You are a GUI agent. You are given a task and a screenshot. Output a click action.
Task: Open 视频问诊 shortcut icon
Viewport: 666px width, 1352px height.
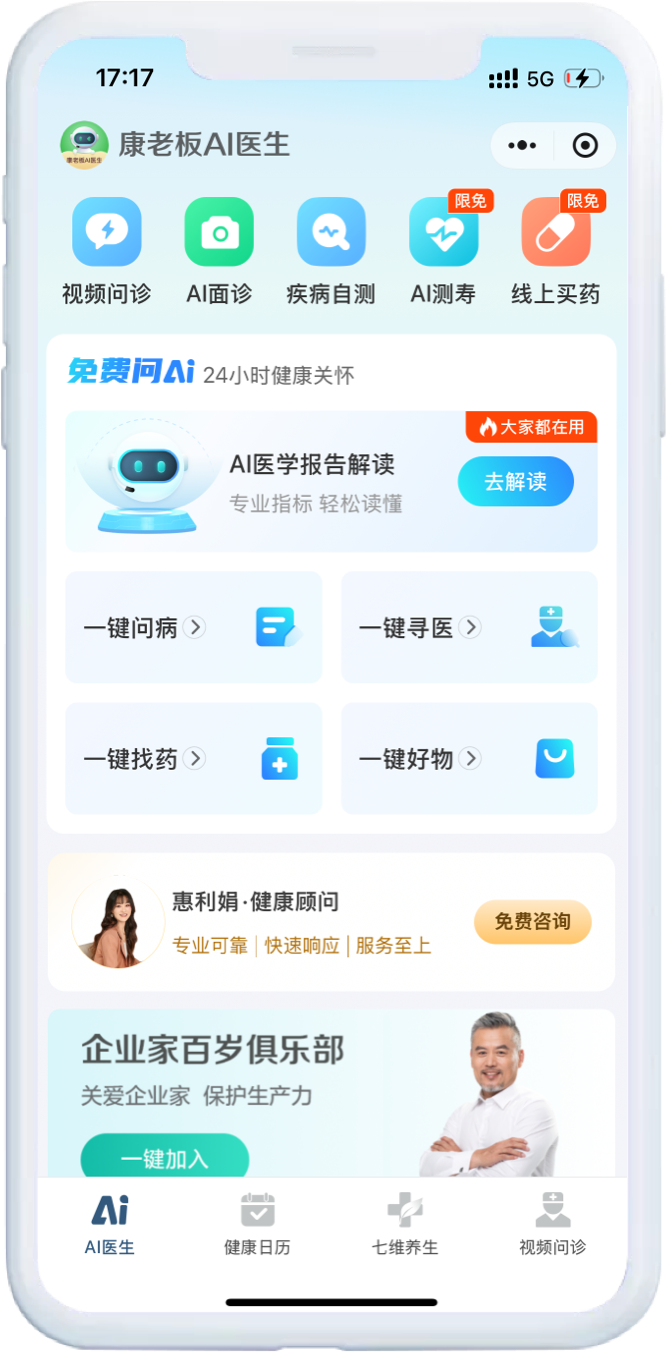[x=106, y=232]
